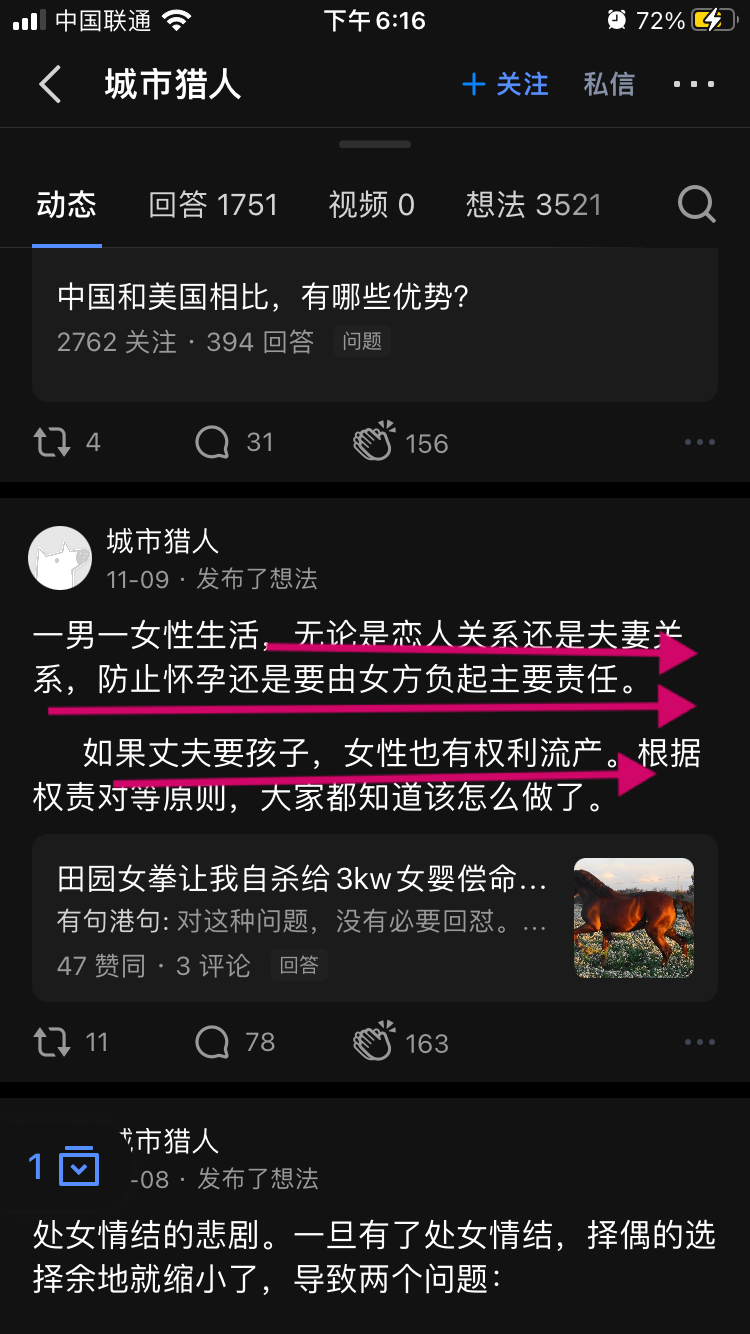Open question 中国和美国相比，有哪些优势？
Image resolution: width=750 pixels, height=1334 pixels.
[x=264, y=297]
